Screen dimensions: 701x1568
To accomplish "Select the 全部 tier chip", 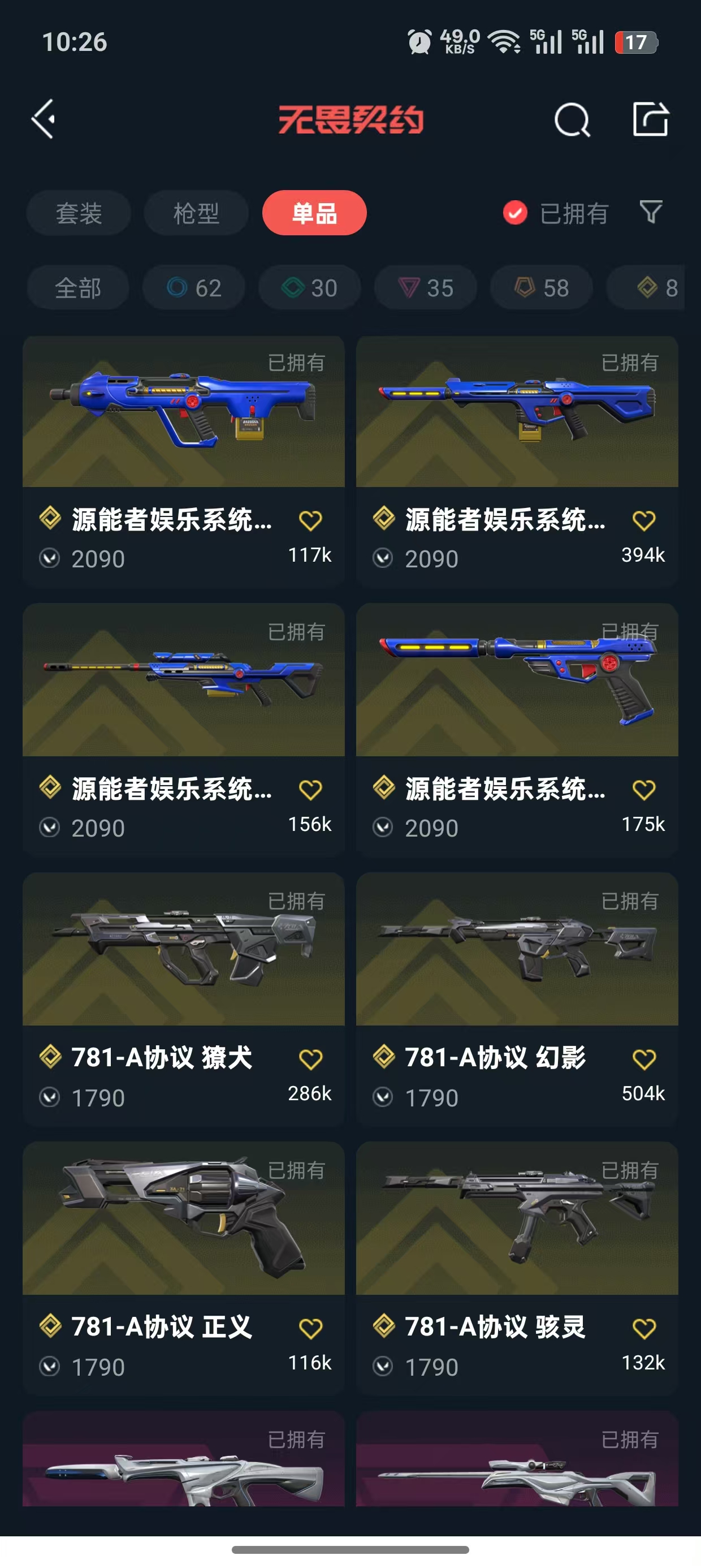I will [x=78, y=288].
